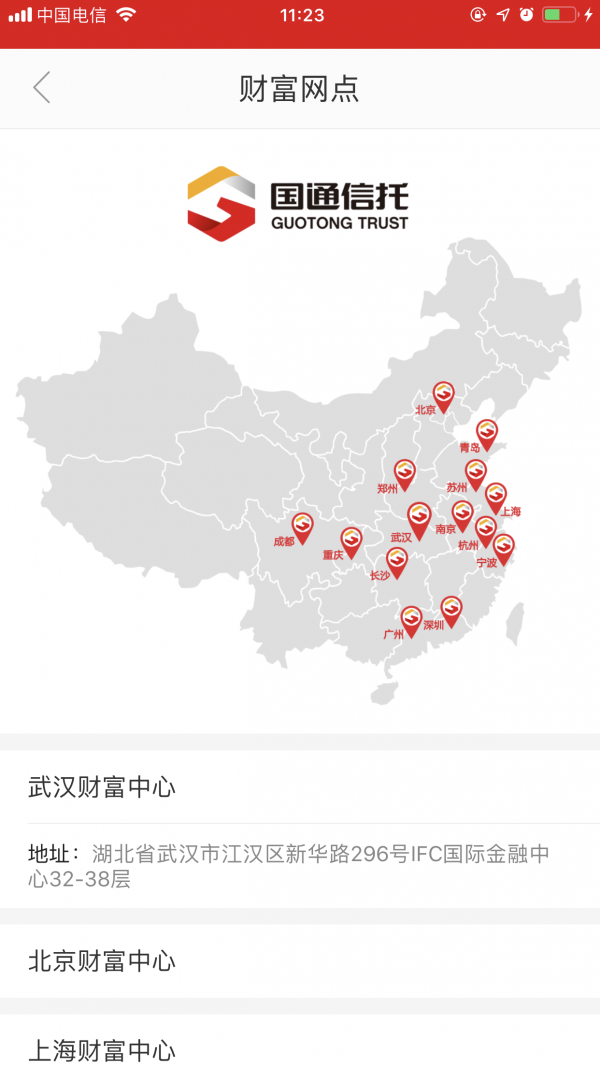This screenshot has height=1067, width=600.
Task: Collapse the 武汉财富中心 row
Action: (300, 787)
